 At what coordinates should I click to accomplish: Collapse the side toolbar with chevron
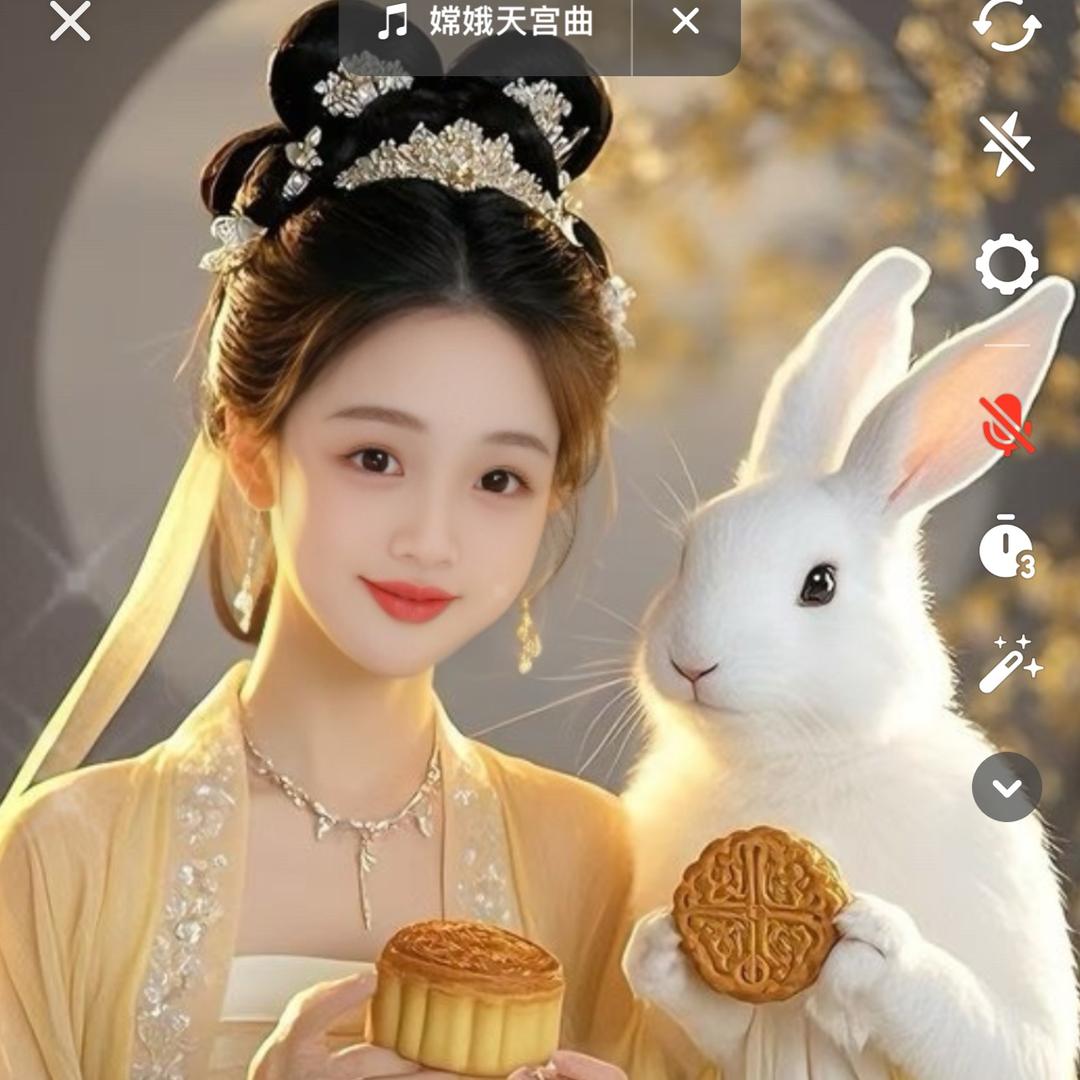[x=1006, y=787]
